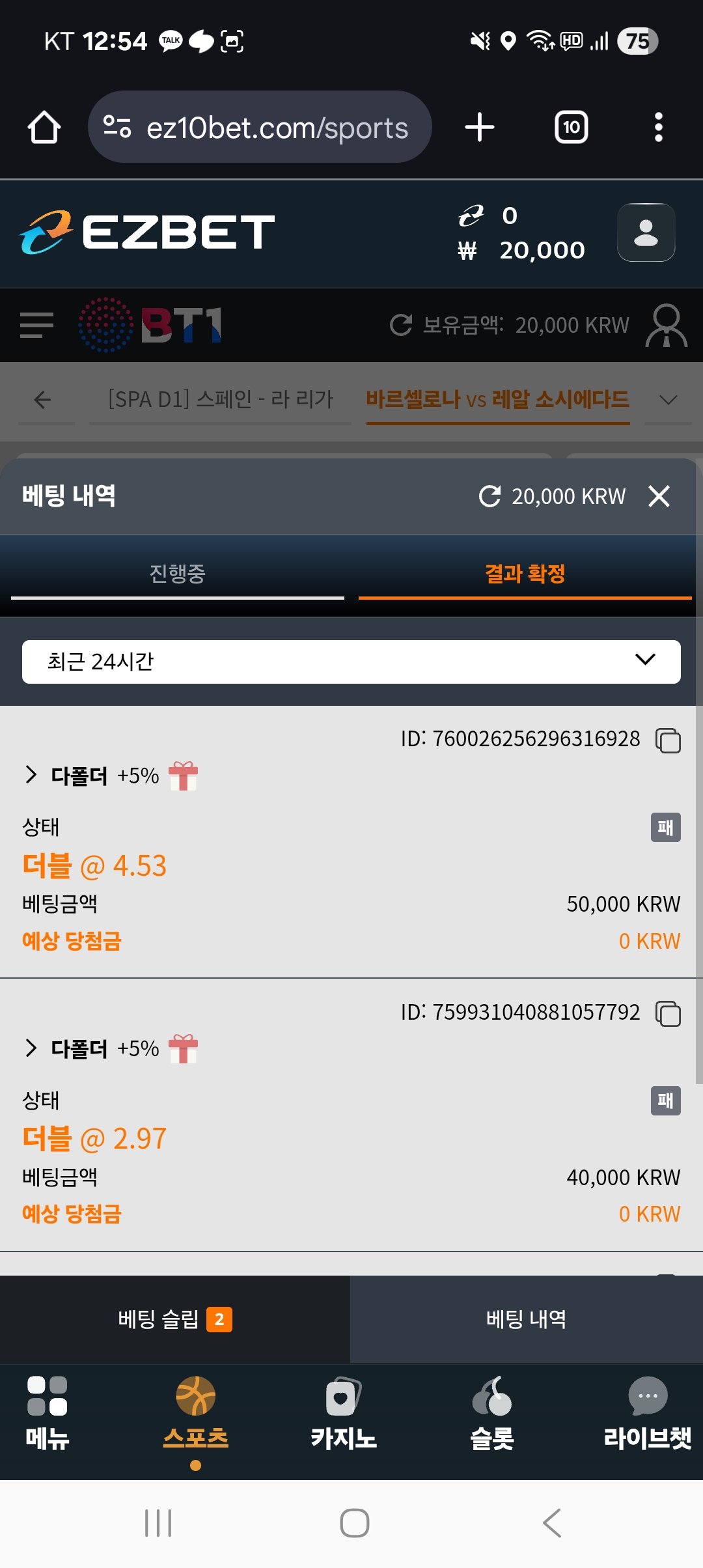
Task: Open the 최근 24시간 period dropdown
Action: [x=351, y=662]
